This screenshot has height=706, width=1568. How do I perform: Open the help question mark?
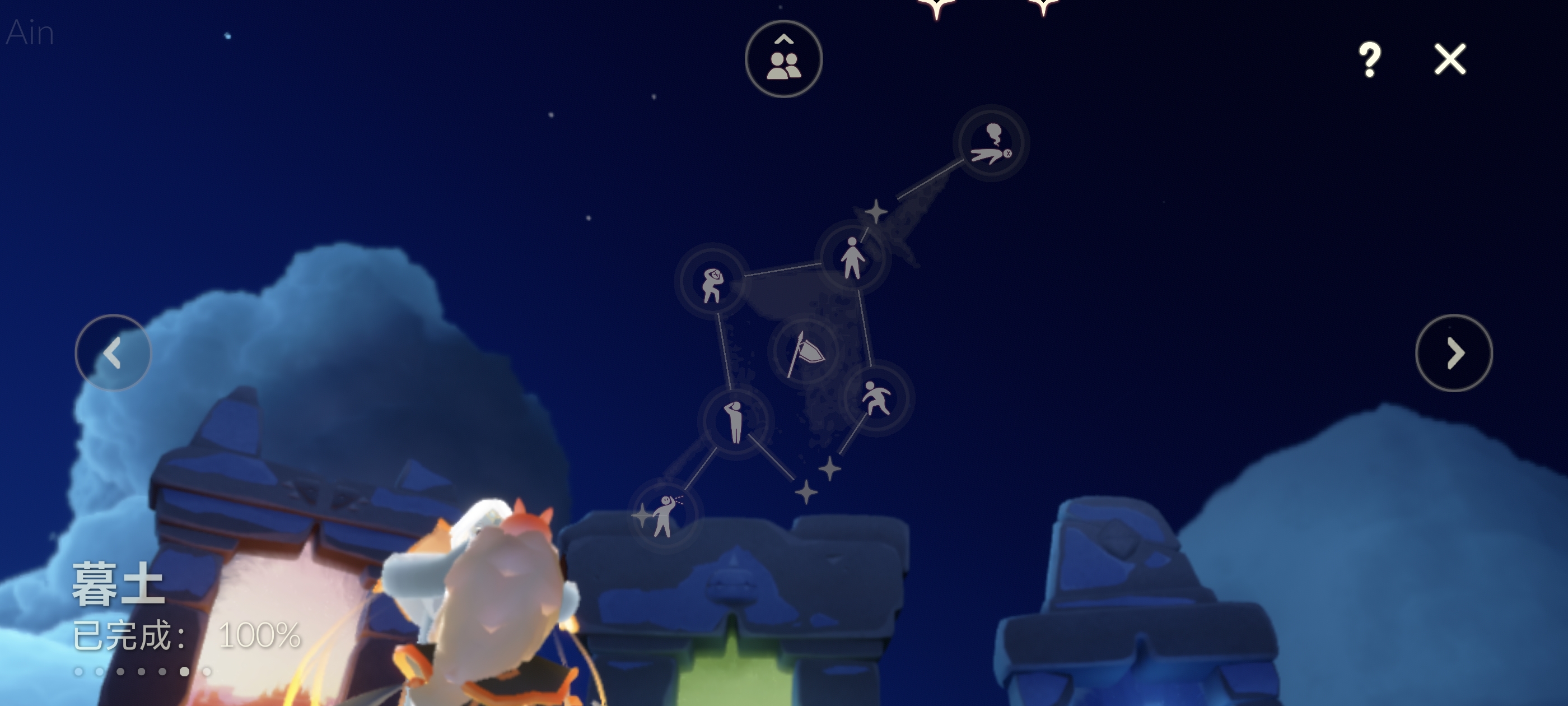tap(1370, 59)
